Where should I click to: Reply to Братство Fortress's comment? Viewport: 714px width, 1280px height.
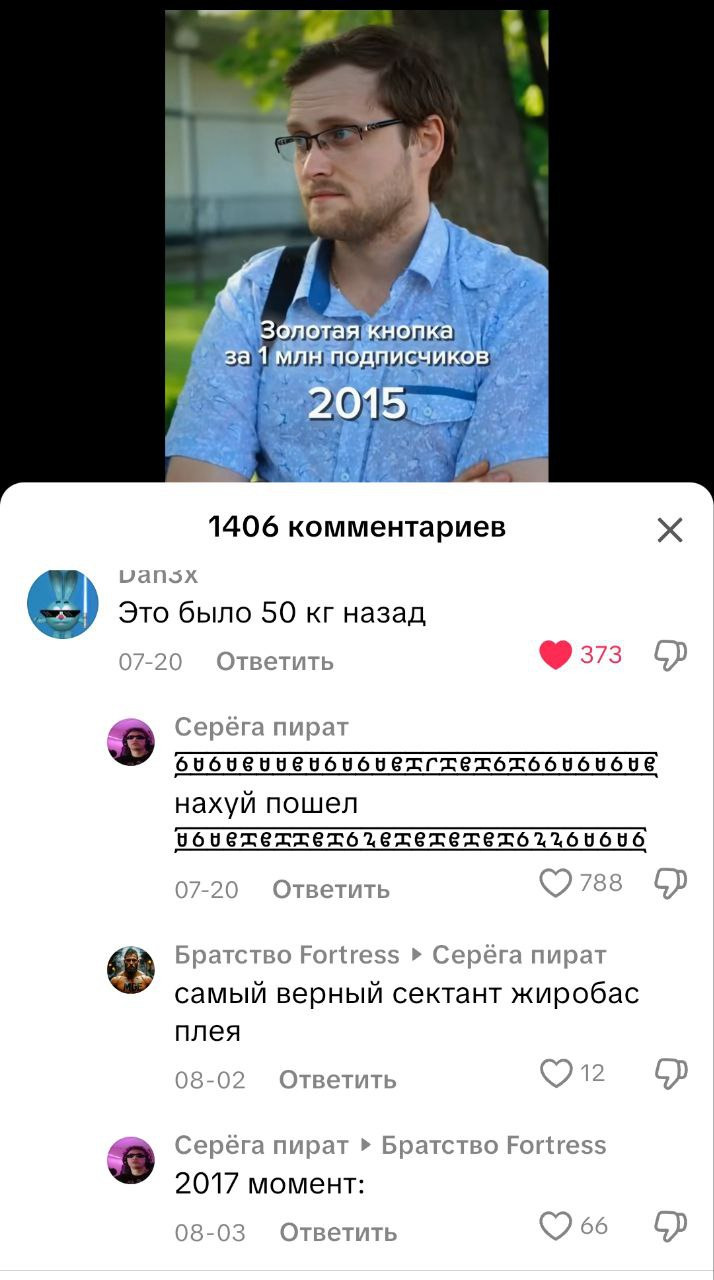(337, 1080)
